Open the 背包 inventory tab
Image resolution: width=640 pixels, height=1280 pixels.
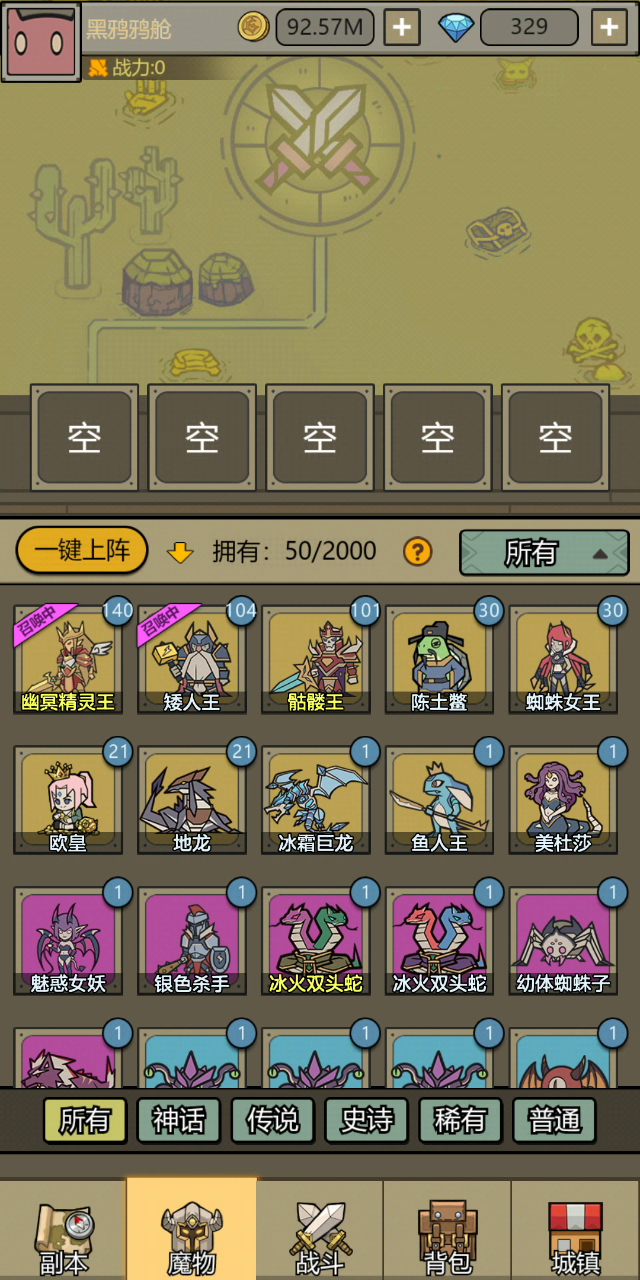447,1230
